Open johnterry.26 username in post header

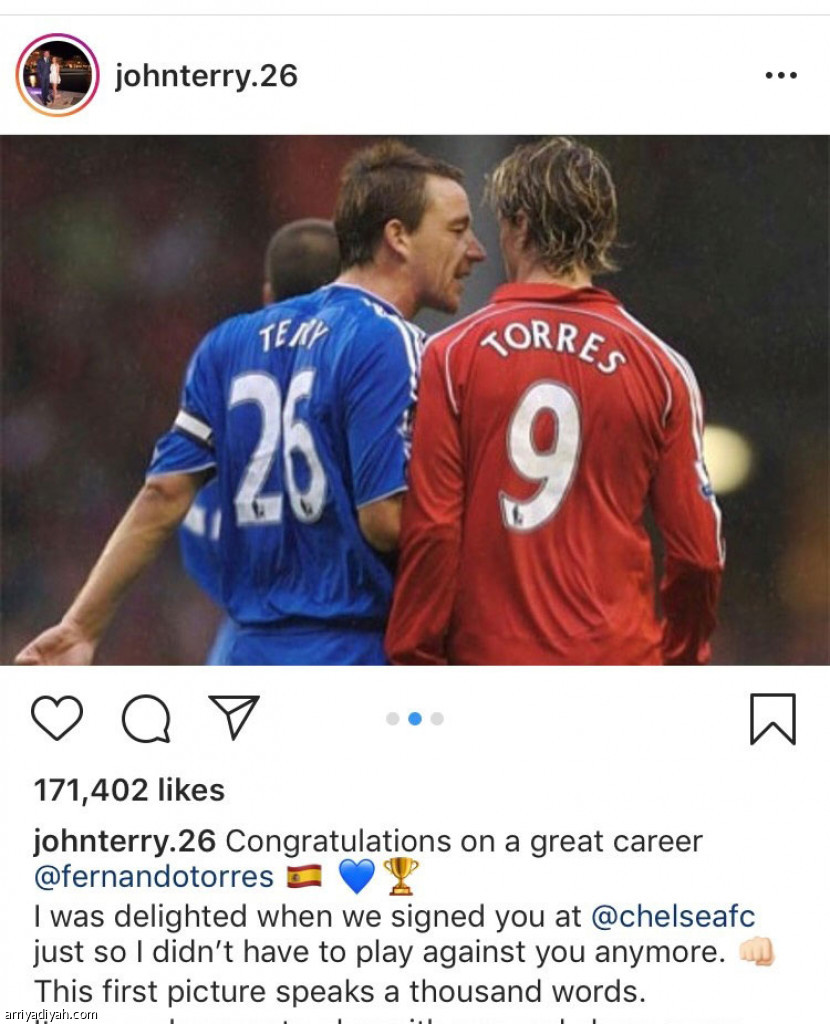click(206, 76)
